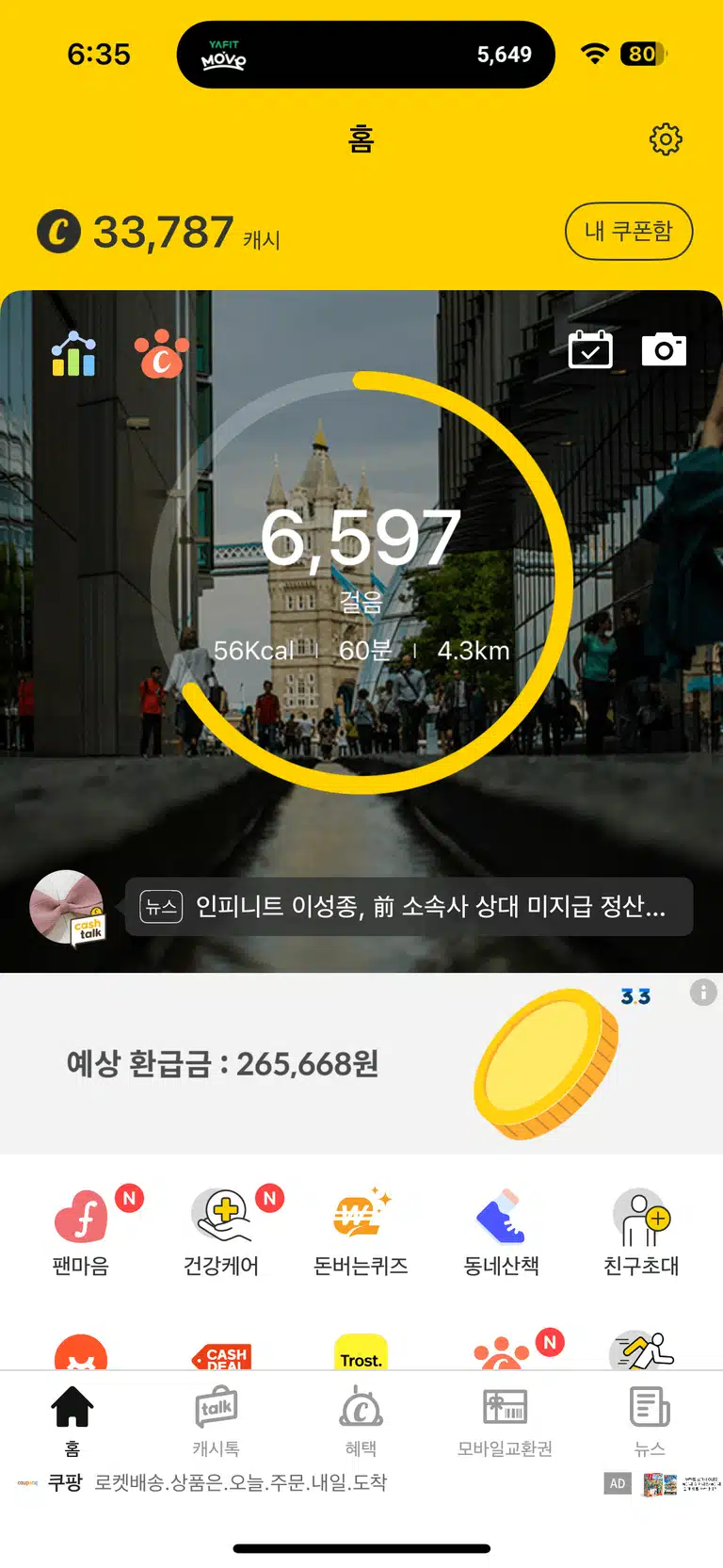The width and height of the screenshot is (723, 1568).
Task: Tap the orange paw cash icon
Action: pyautogui.click(x=162, y=354)
